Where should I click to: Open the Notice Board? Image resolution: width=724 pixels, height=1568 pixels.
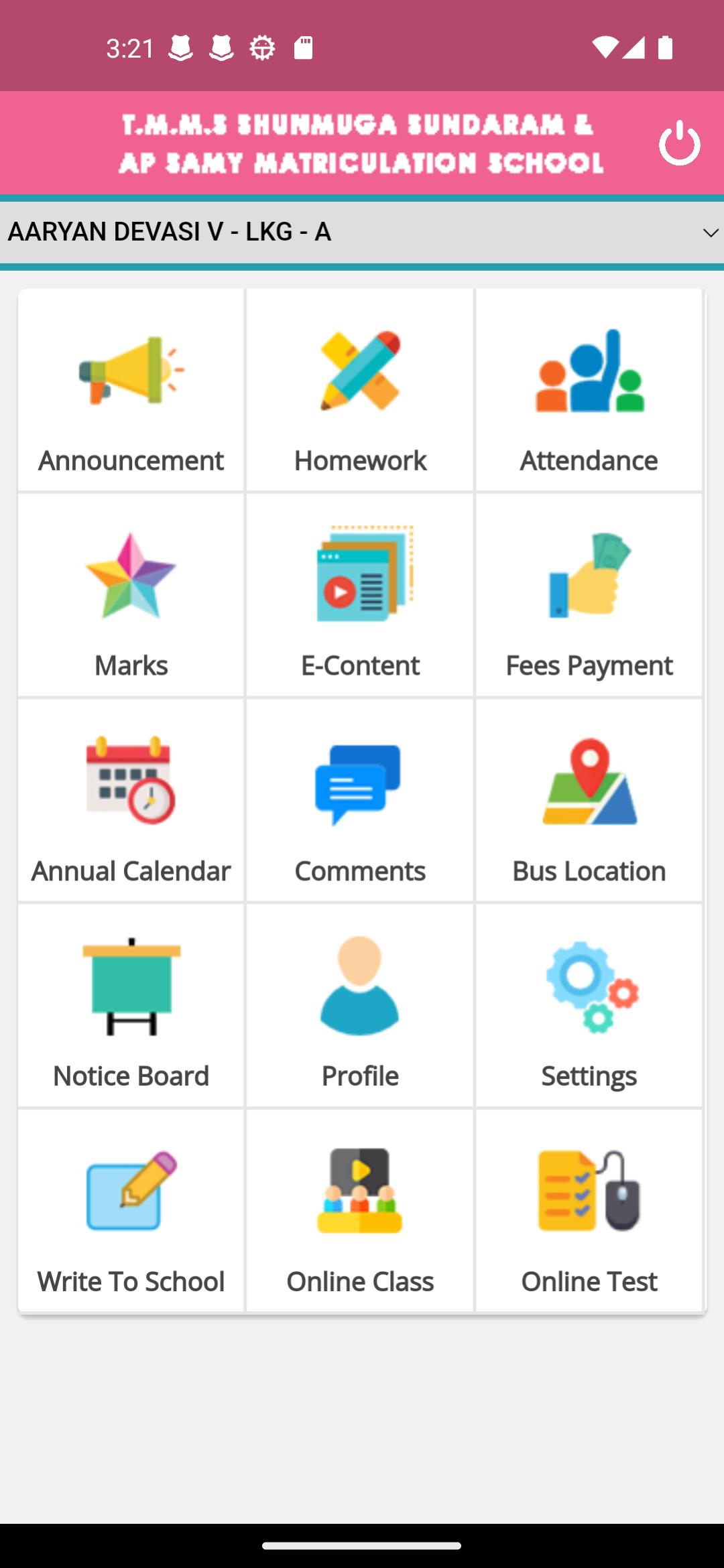coord(131,1005)
